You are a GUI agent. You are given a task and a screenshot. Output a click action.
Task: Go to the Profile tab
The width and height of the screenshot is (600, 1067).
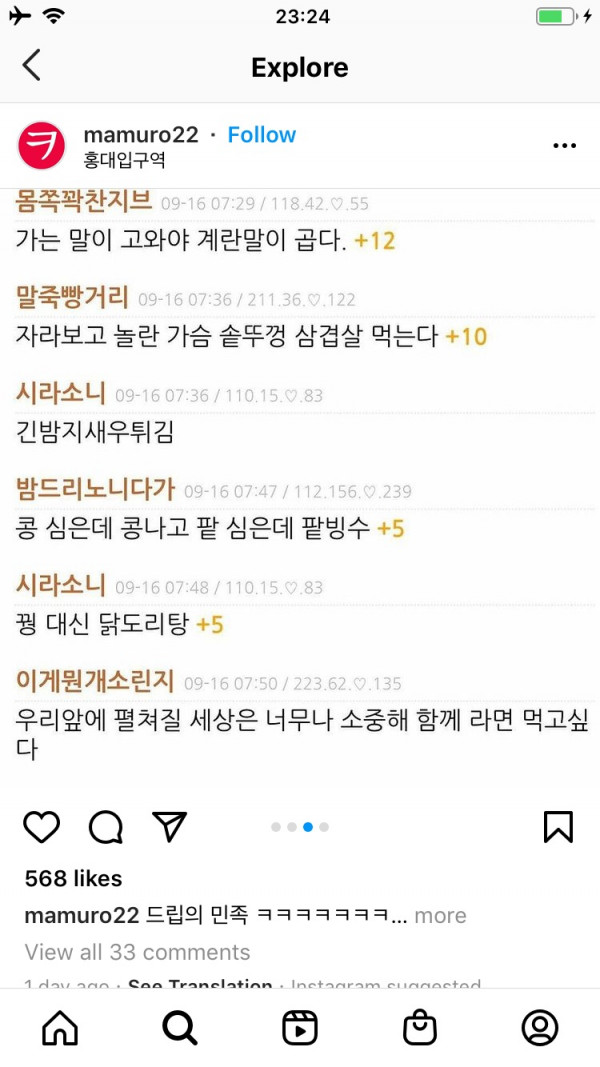pyautogui.click(x=540, y=1027)
